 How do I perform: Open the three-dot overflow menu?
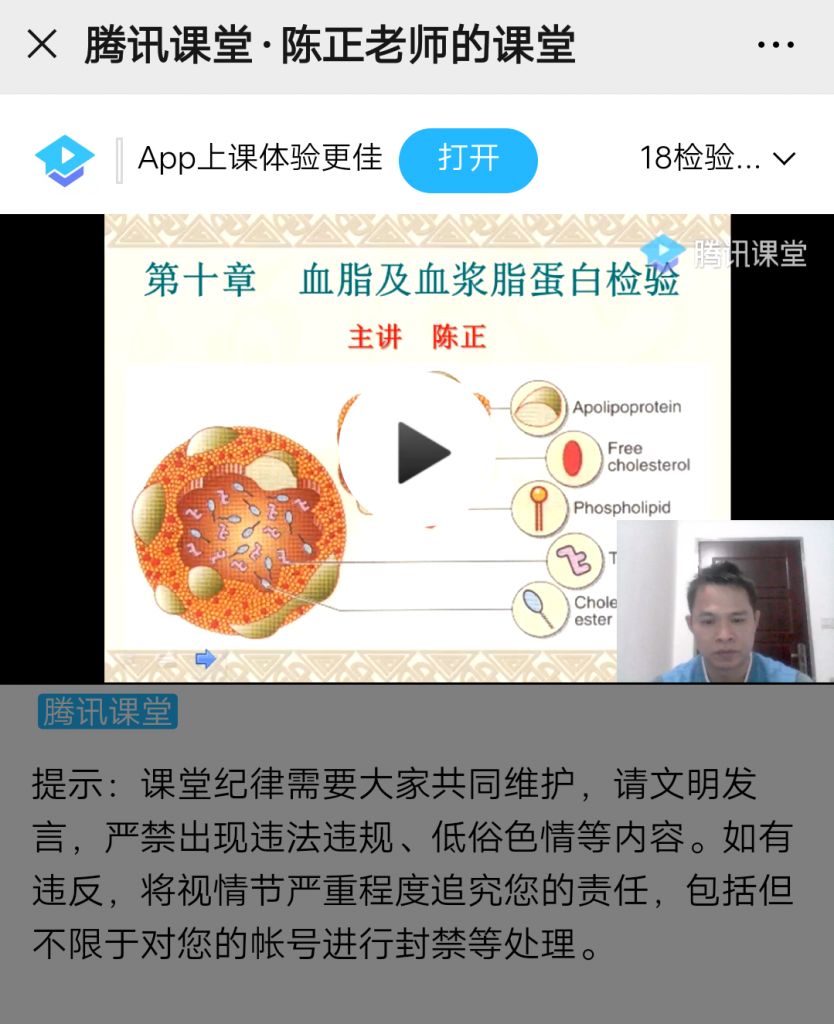coord(775,45)
